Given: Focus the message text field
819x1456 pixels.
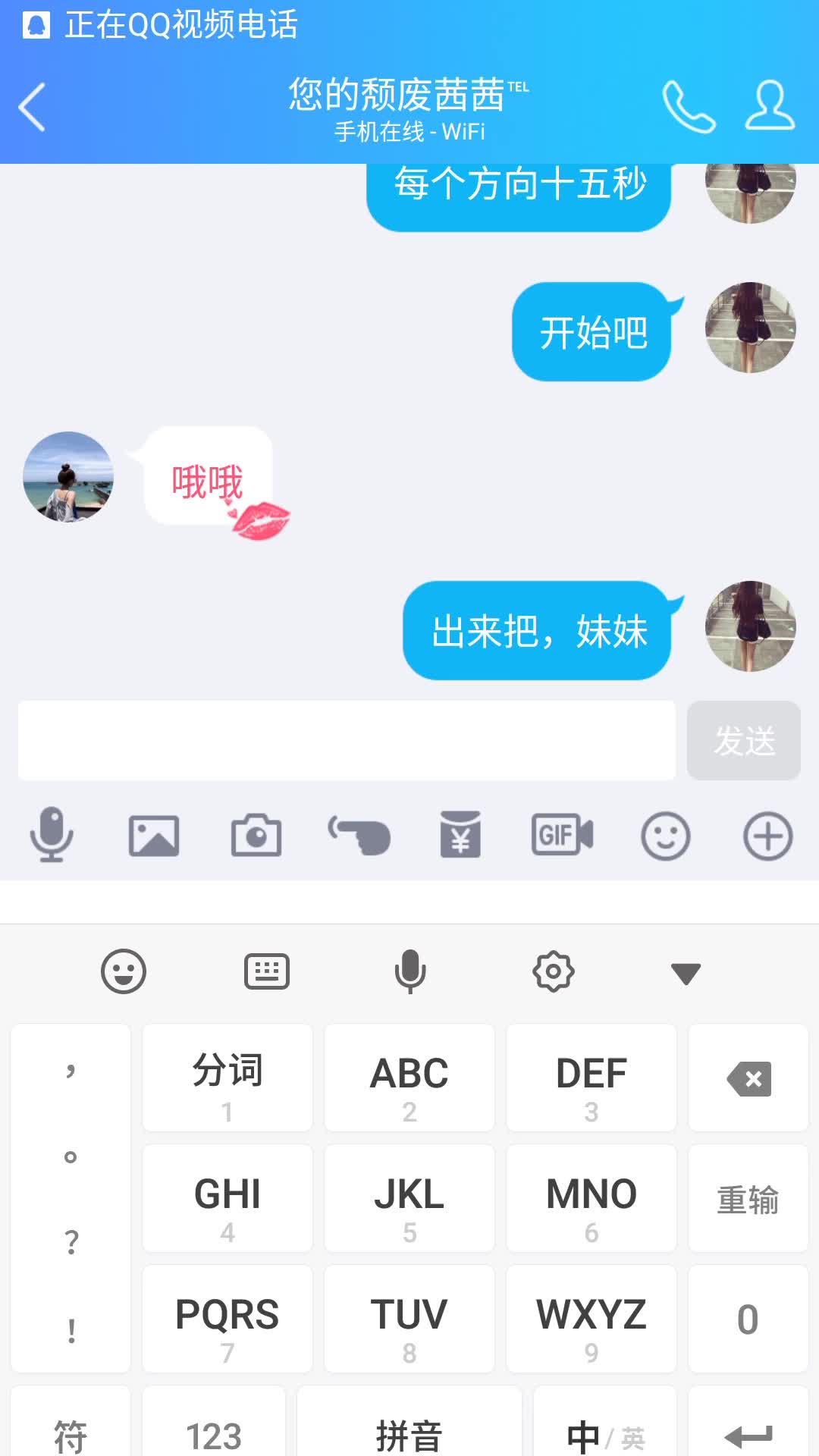Looking at the screenshot, I should coord(347,740).
